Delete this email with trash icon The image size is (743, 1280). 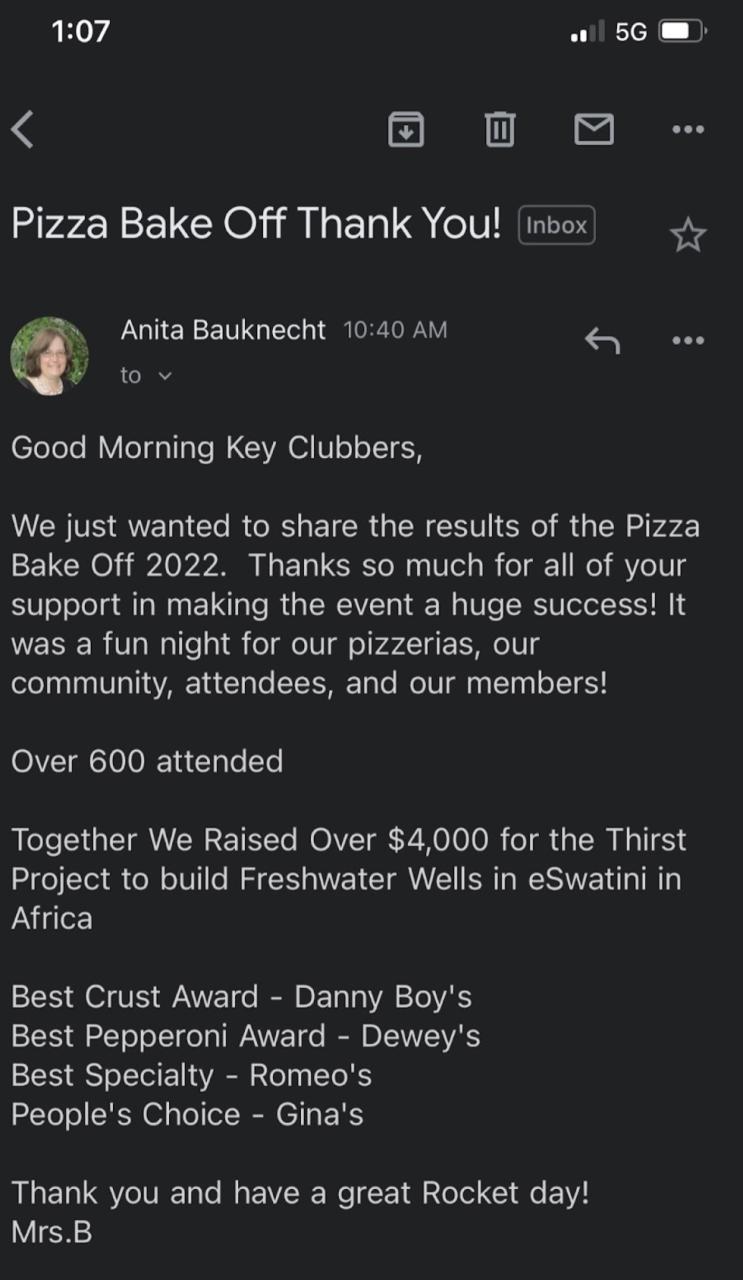pyautogui.click(x=500, y=130)
